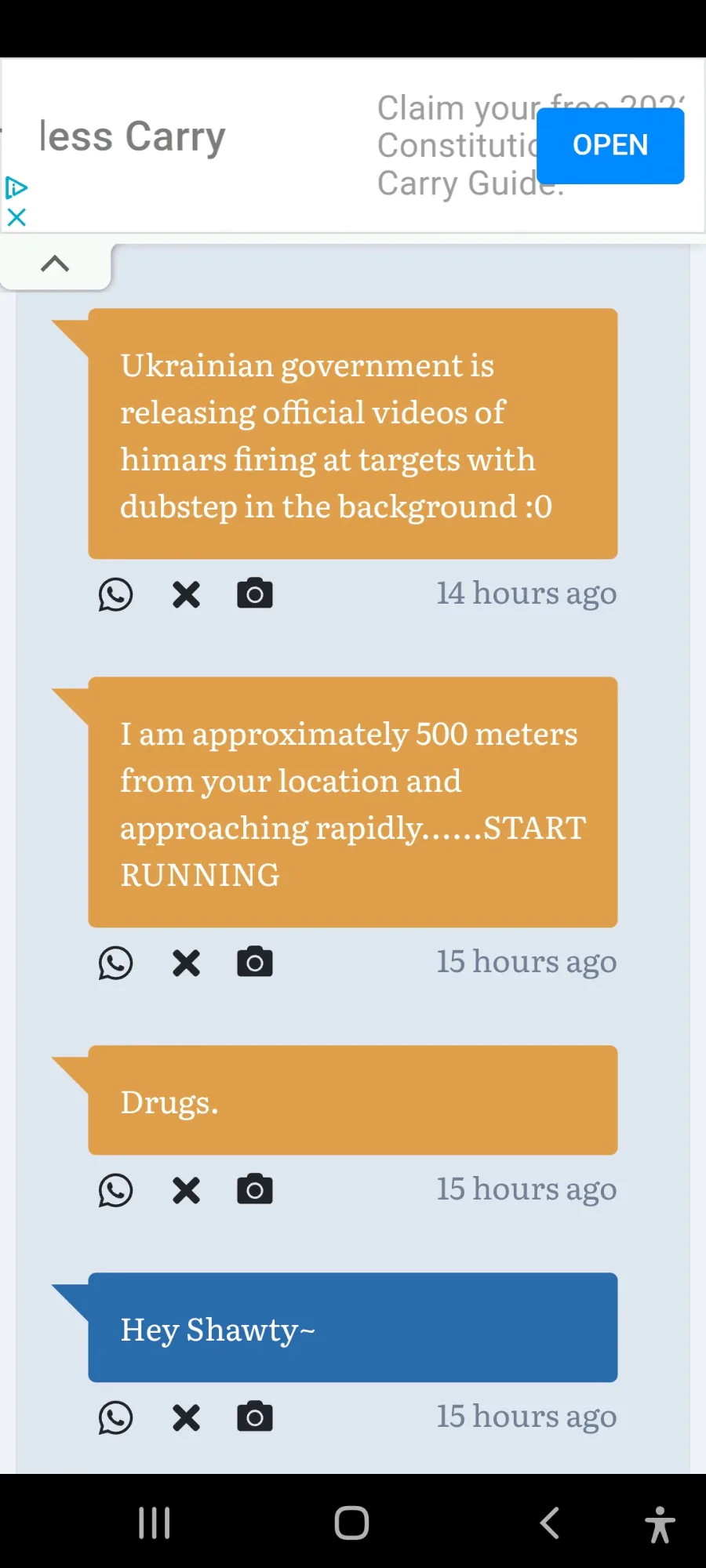Delete the Ukrainian government himars message
Screen dimensions: 706x1568
[x=186, y=594]
